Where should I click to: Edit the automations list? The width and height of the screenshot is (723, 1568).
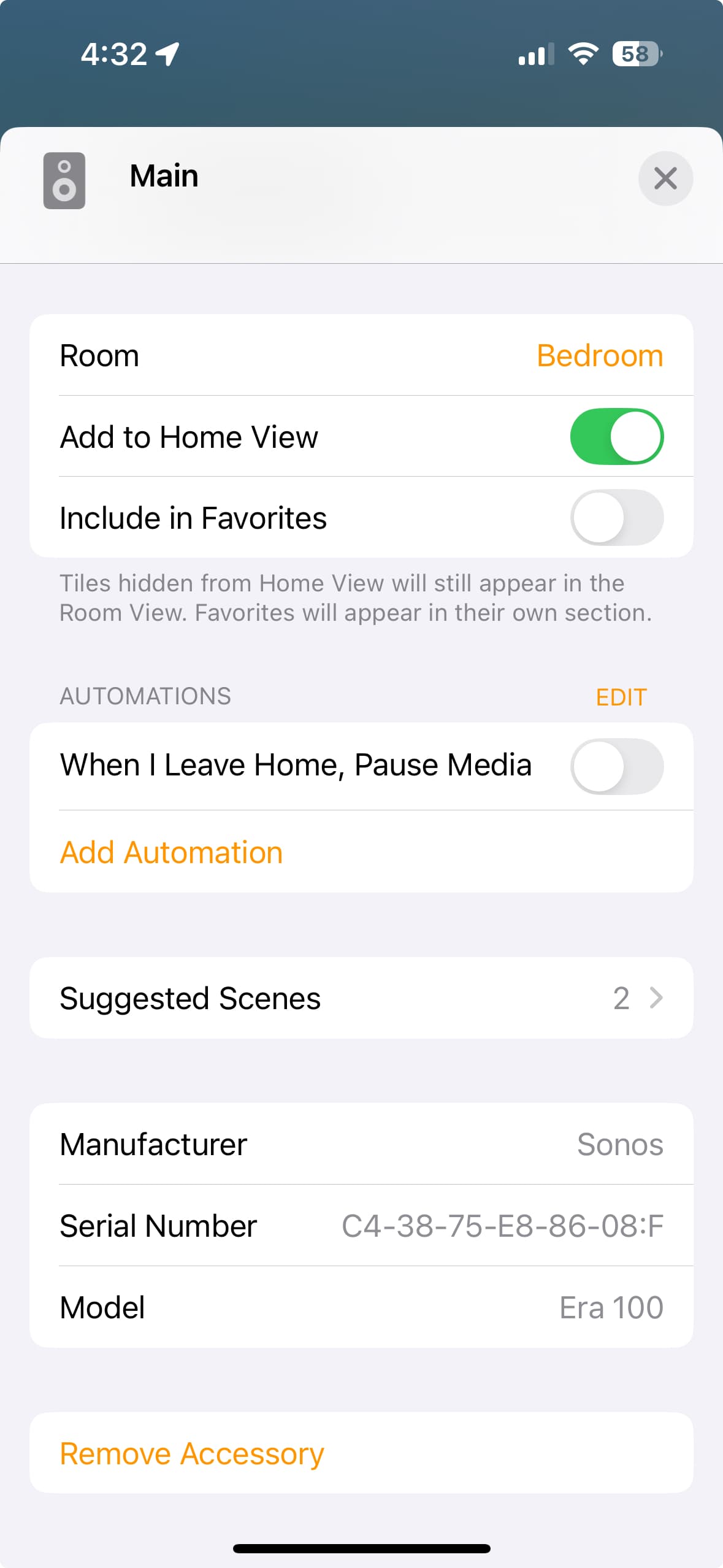(x=621, y=697)
